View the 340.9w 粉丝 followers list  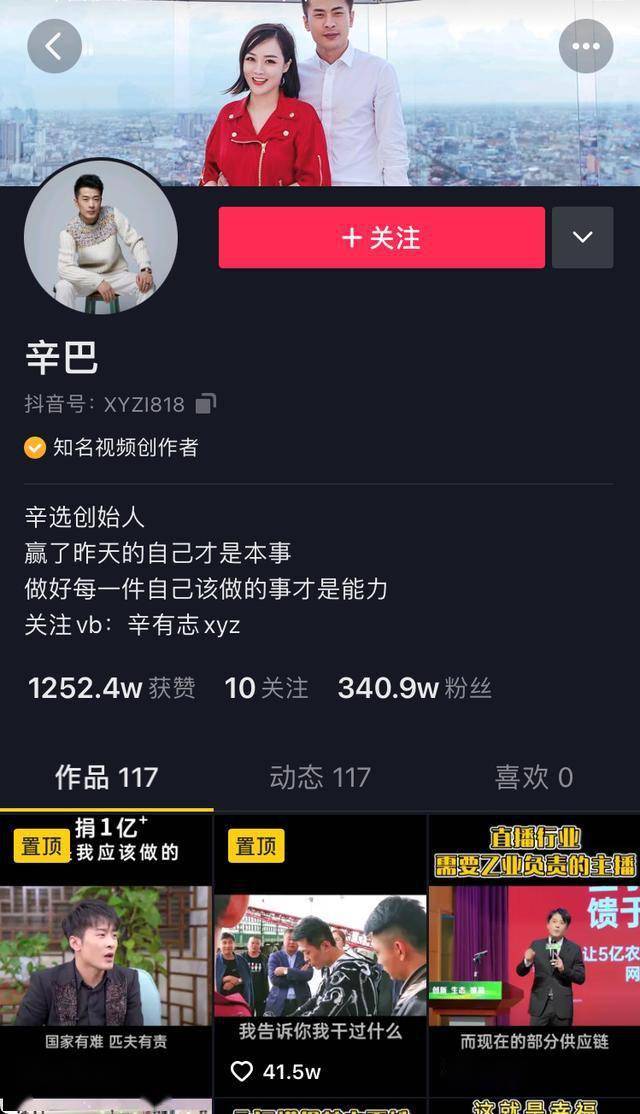414,688
